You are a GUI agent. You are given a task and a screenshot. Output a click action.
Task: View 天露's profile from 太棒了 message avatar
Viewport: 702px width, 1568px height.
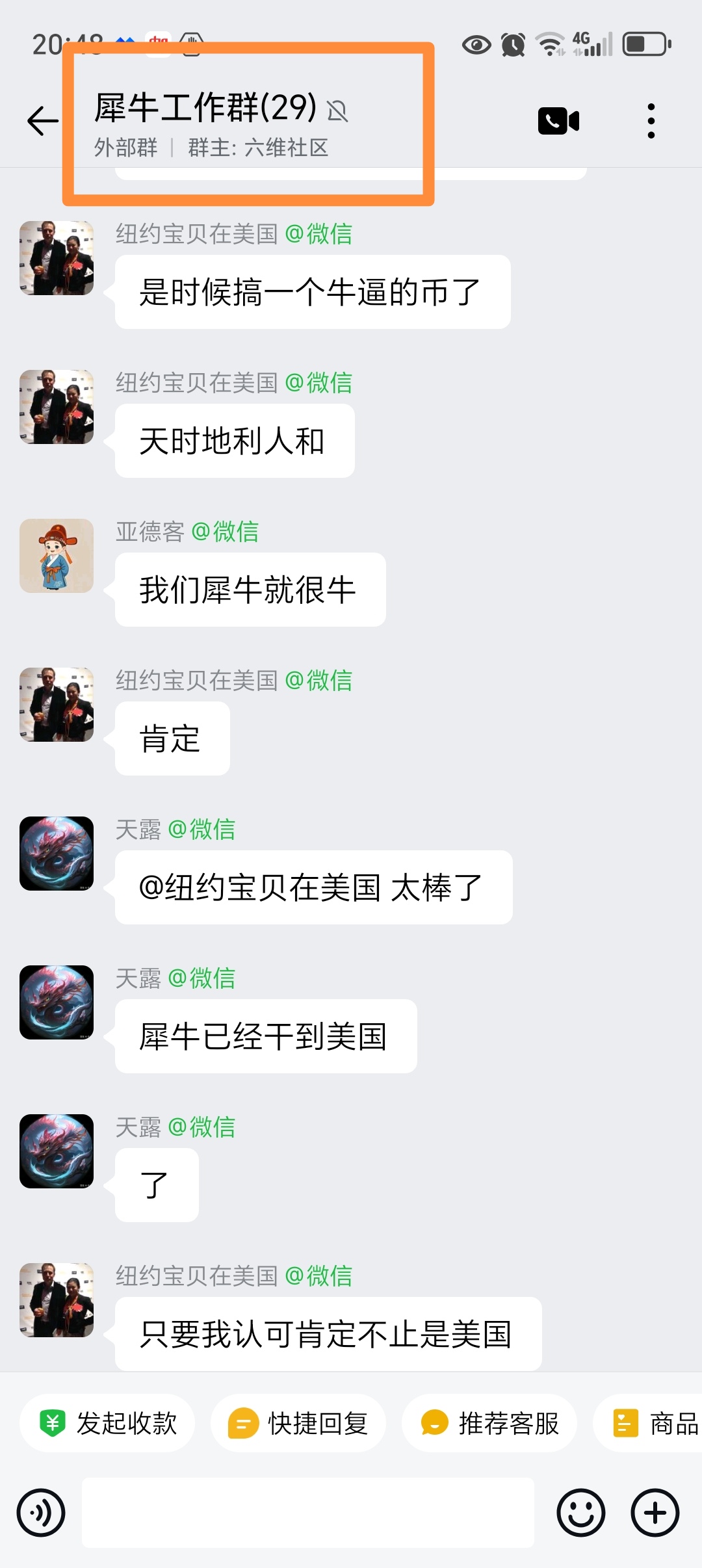coord(57,854)
